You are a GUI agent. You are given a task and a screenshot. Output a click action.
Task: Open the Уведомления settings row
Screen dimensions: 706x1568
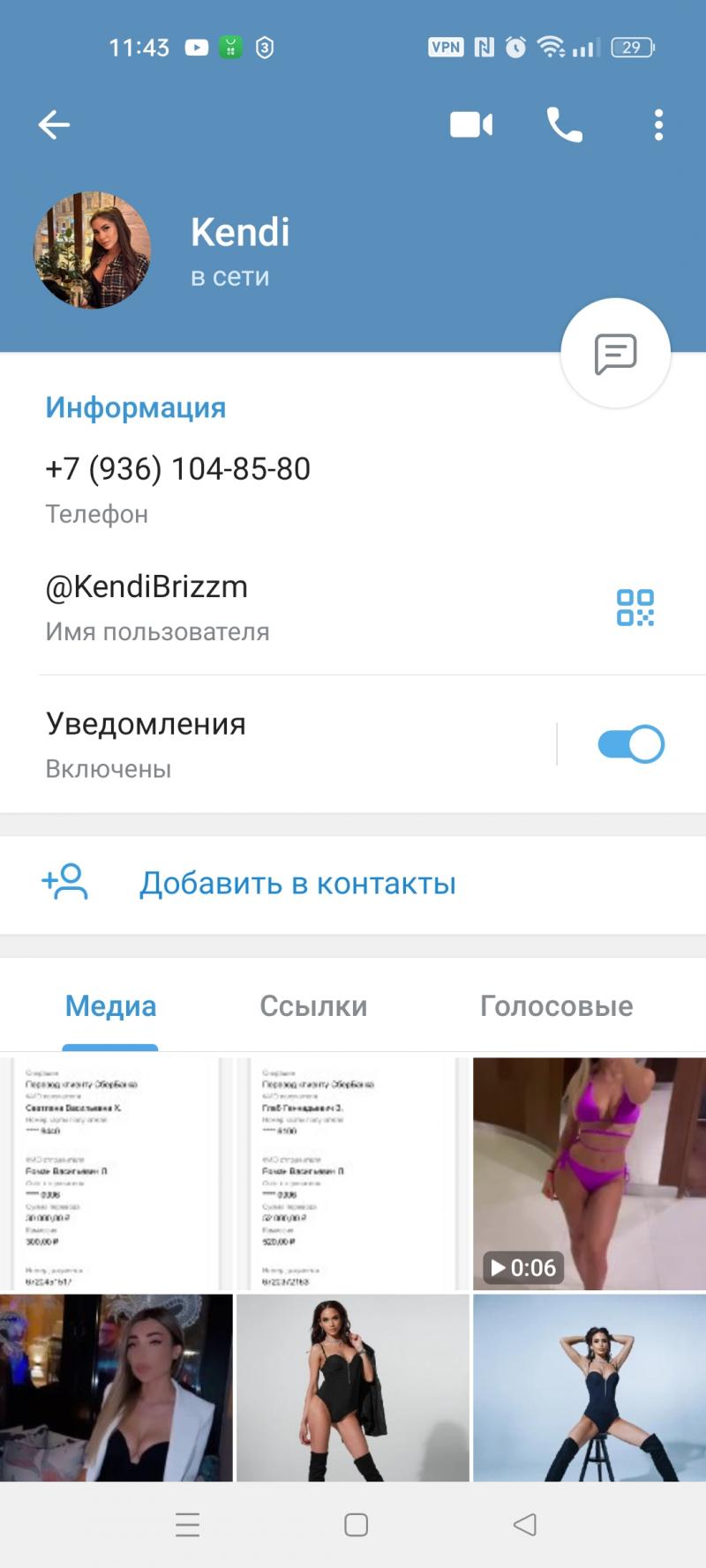(x=265, y=744)
